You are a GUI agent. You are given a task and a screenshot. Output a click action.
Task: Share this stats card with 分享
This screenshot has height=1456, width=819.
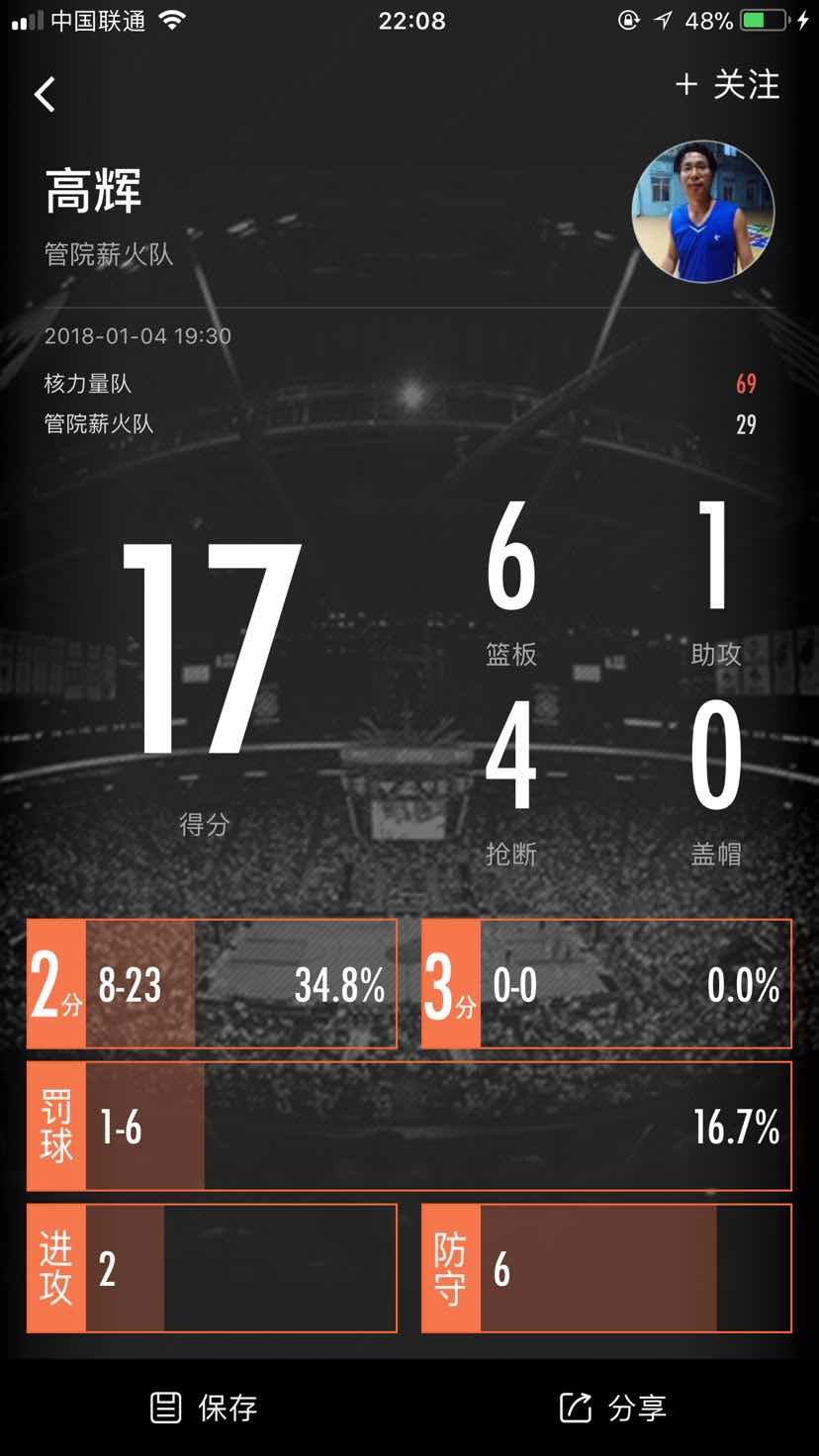tap(613, 1407)
